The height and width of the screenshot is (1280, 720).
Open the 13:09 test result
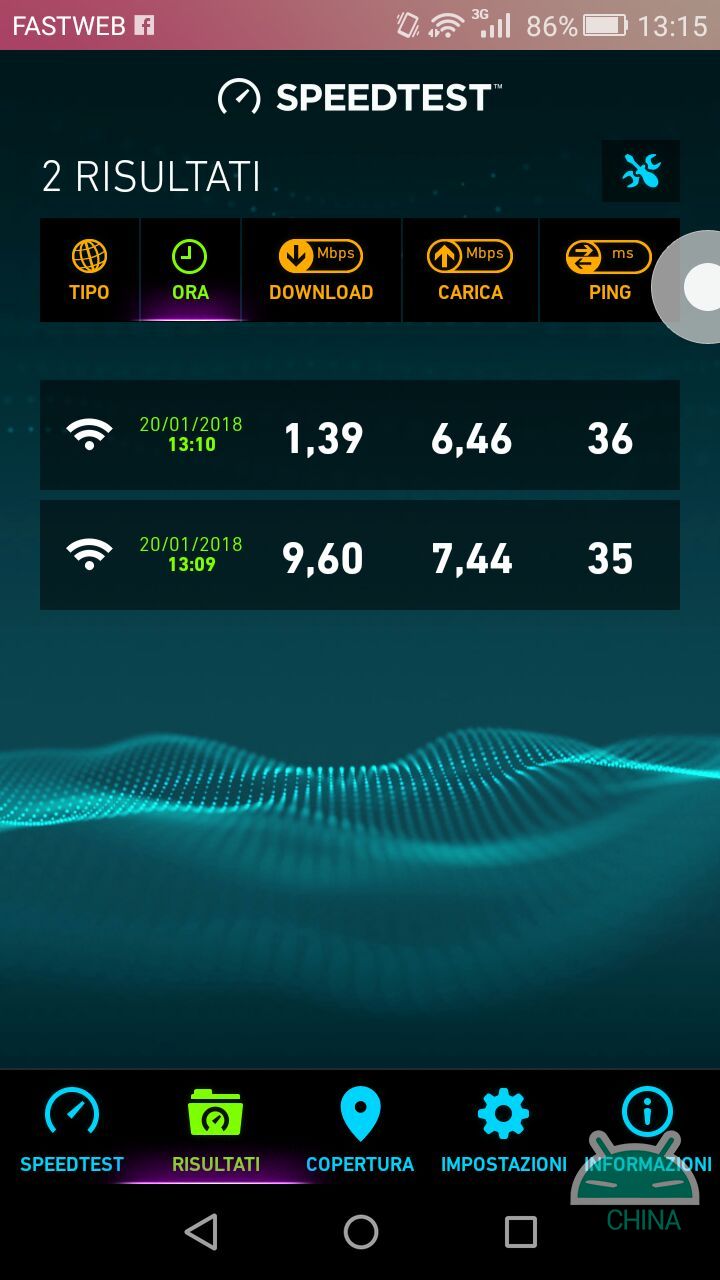pyautogui.click(x=360, y=555)
